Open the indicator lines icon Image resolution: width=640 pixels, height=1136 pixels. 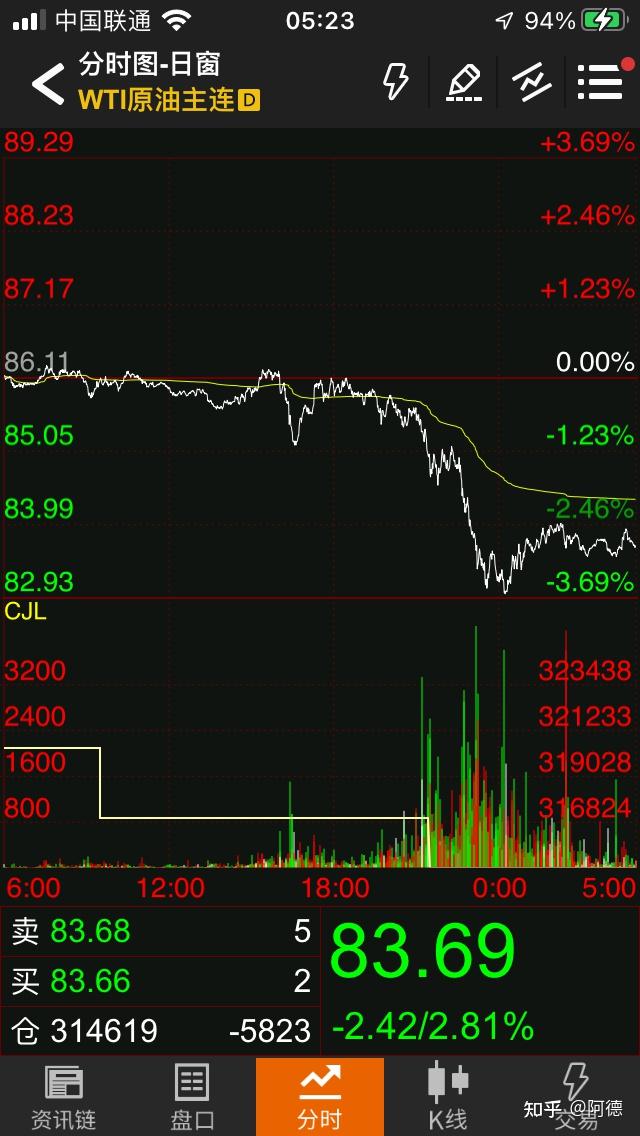coord(532,82)
